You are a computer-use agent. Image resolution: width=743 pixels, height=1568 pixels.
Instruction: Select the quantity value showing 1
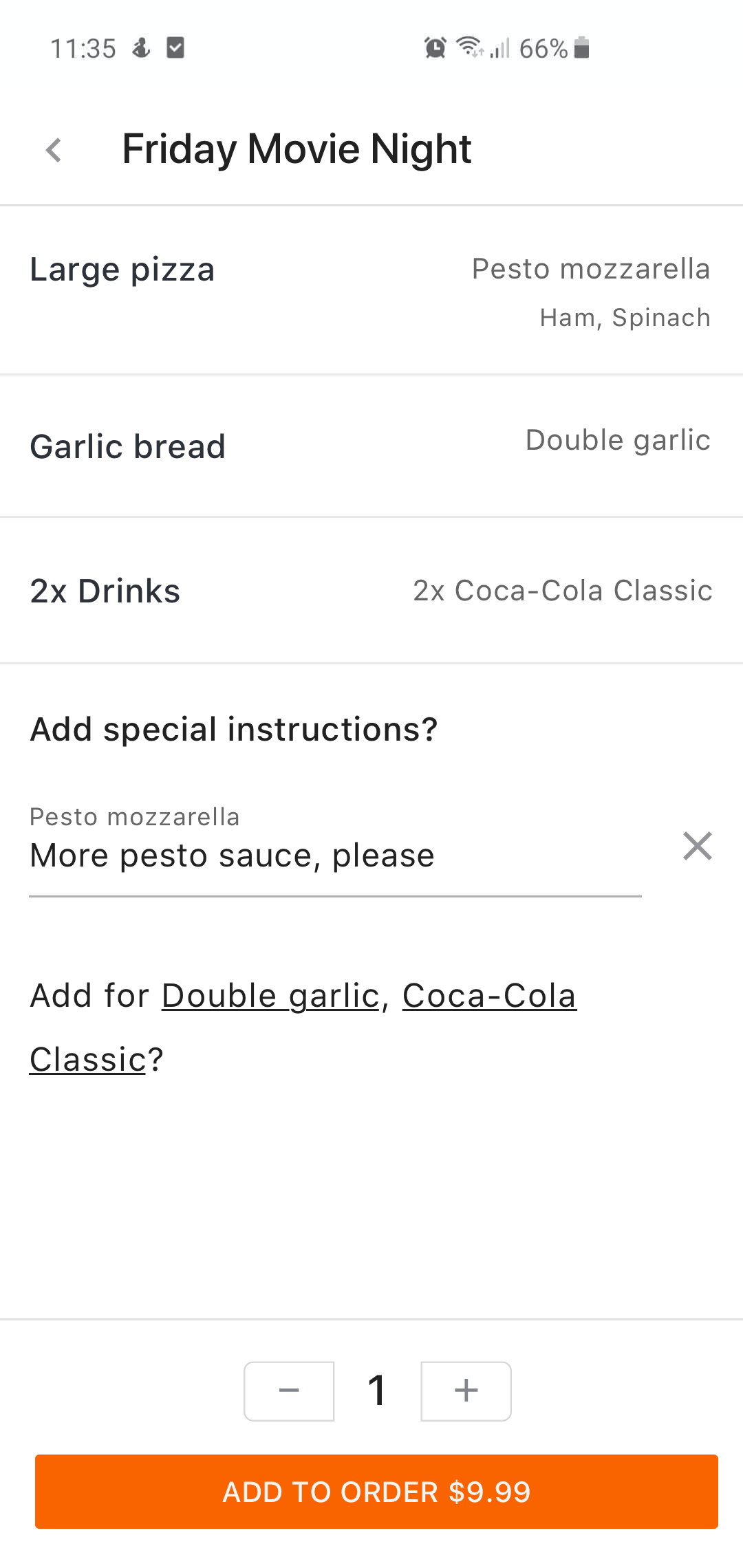[x=377, y=1391]
